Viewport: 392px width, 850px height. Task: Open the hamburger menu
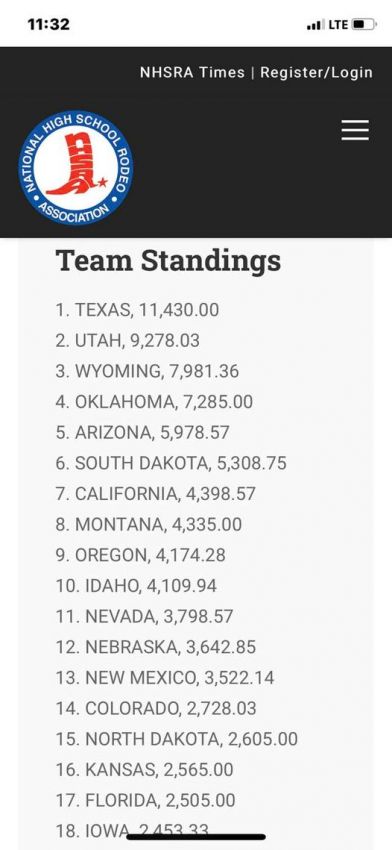click(355, 130)
